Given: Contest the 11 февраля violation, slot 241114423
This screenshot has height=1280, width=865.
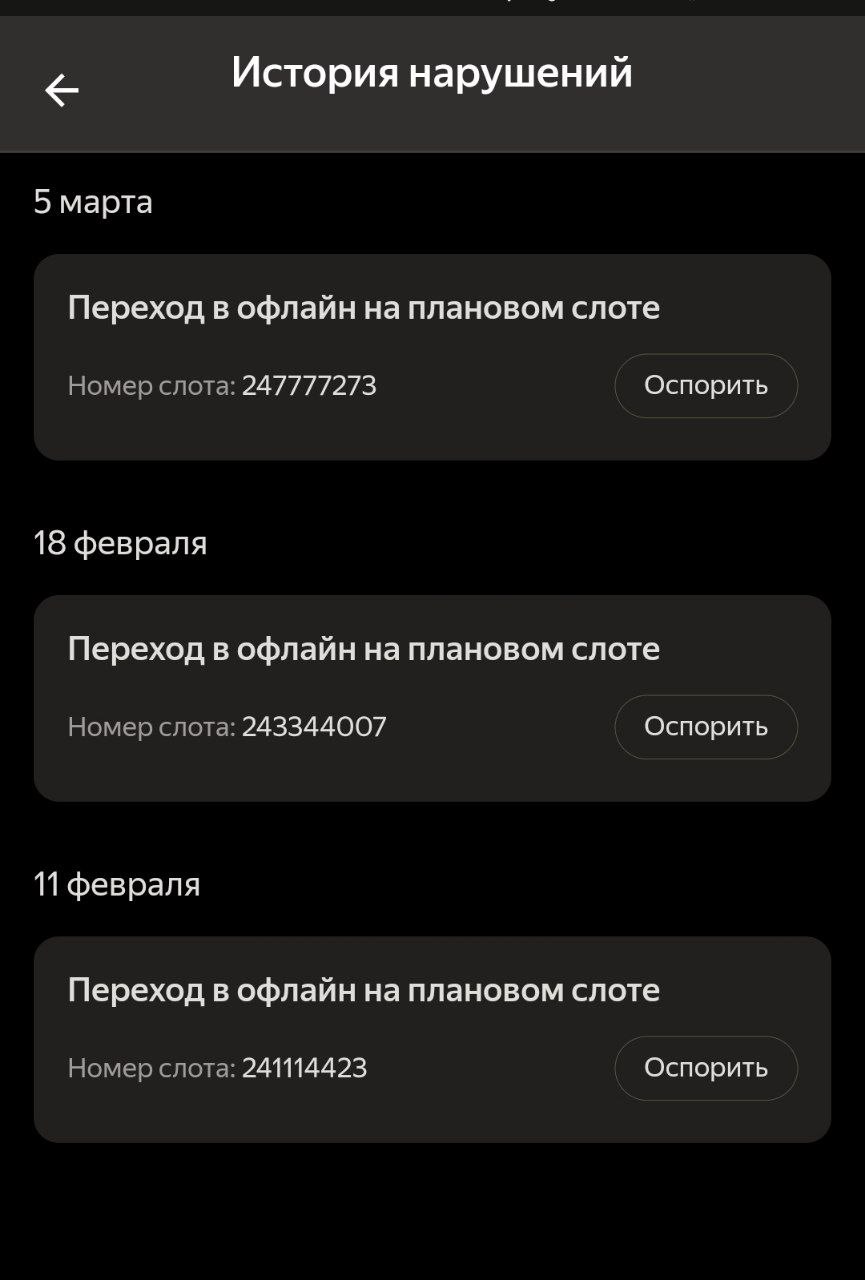Looking at the screenshot, I should point(705,1068).
